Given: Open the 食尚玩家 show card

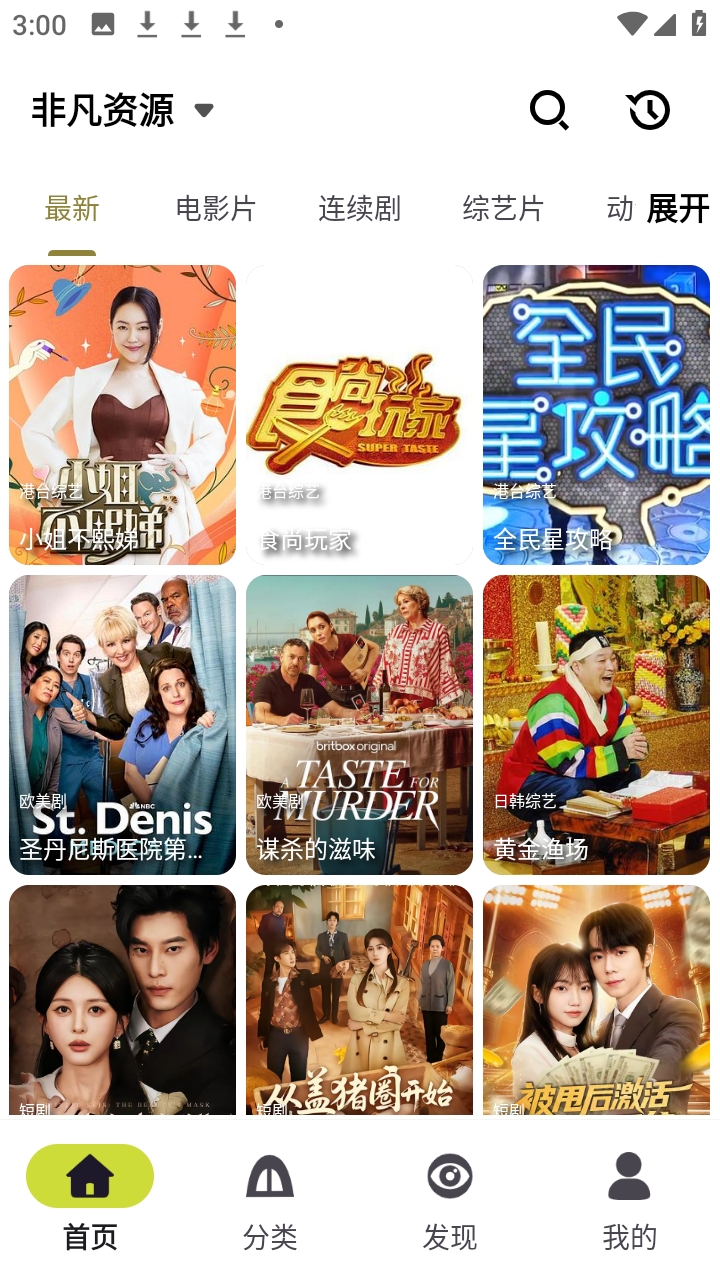Looking at the screenshot, I should click(x=359, y=414).
